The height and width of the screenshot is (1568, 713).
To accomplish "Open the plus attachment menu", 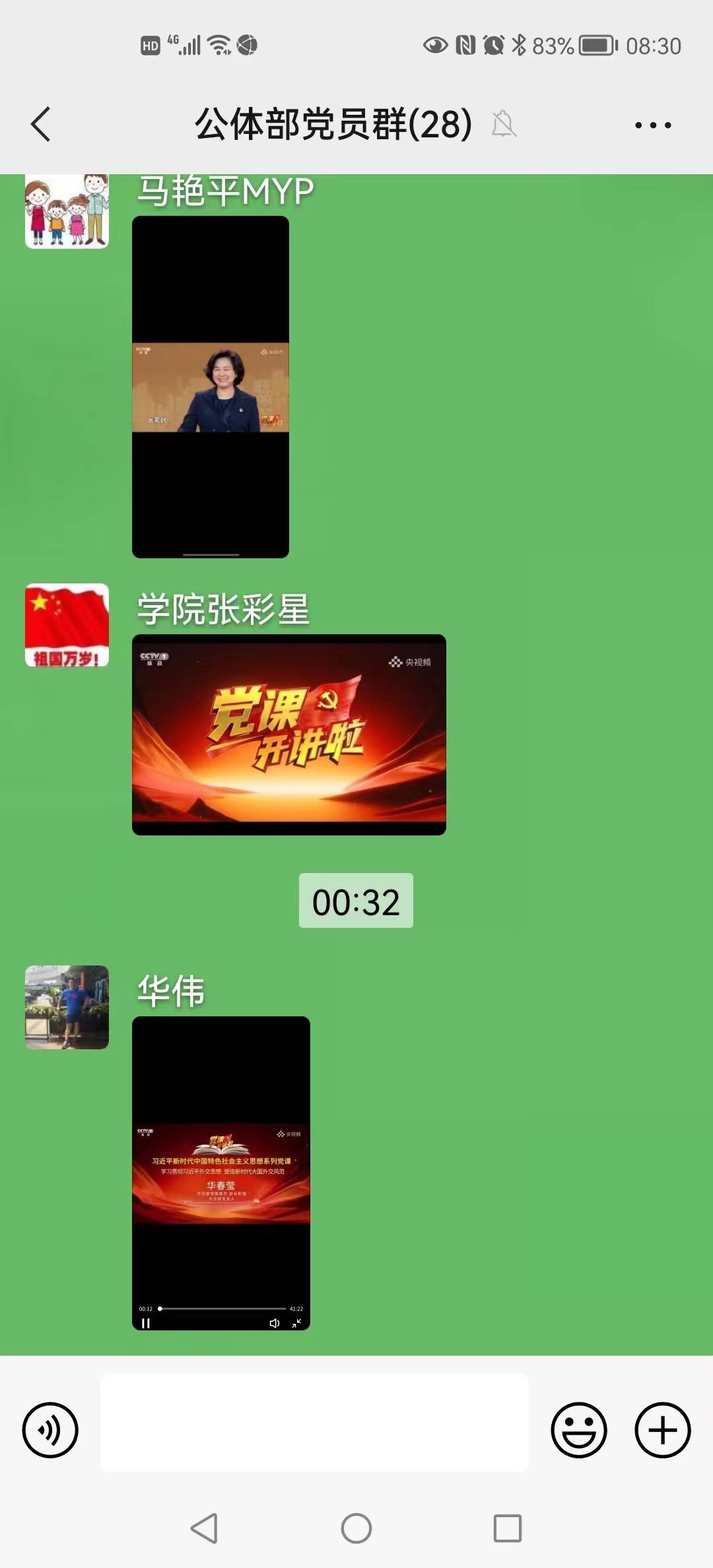I will pos(663,1429).
